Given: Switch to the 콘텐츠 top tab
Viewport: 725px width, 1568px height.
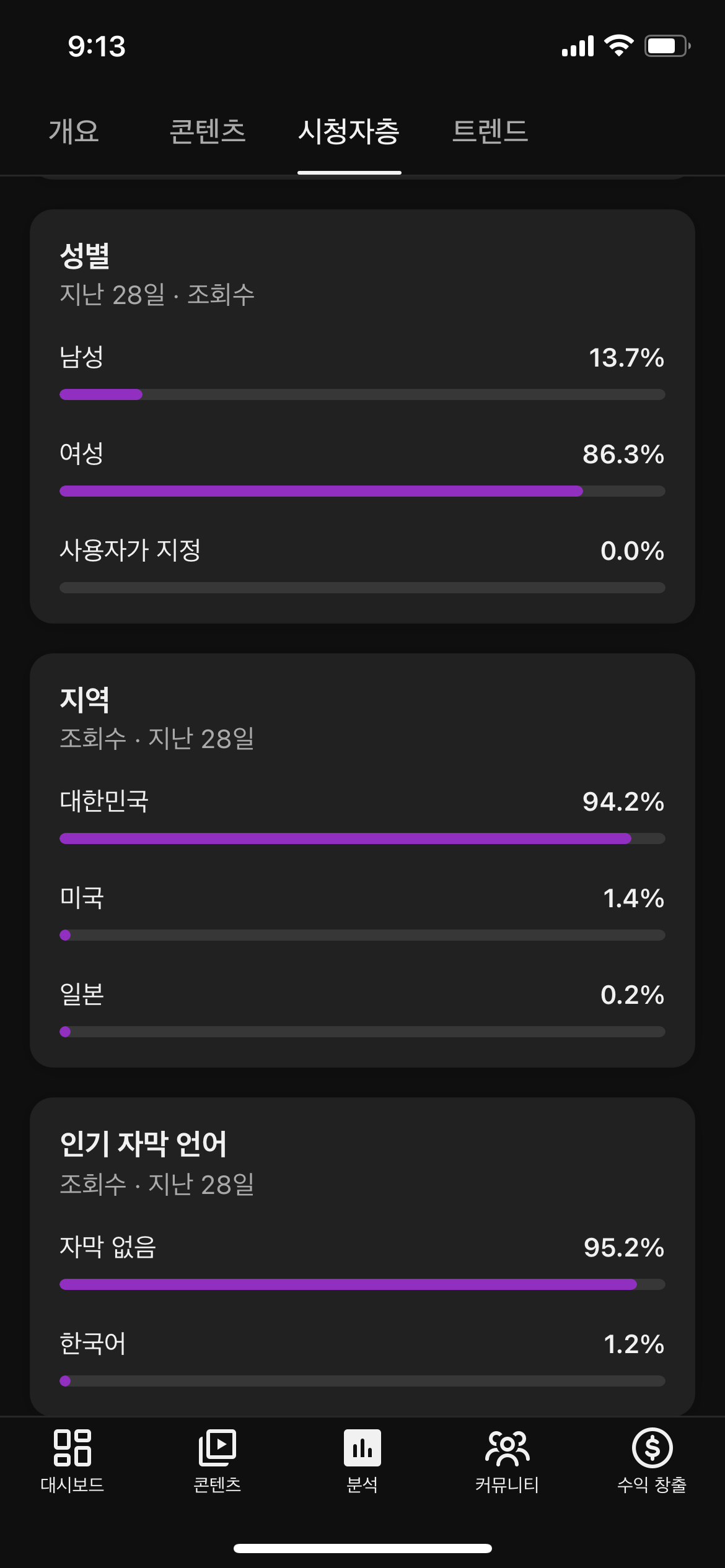Looking at the screenshot, I should coord(208,131).
